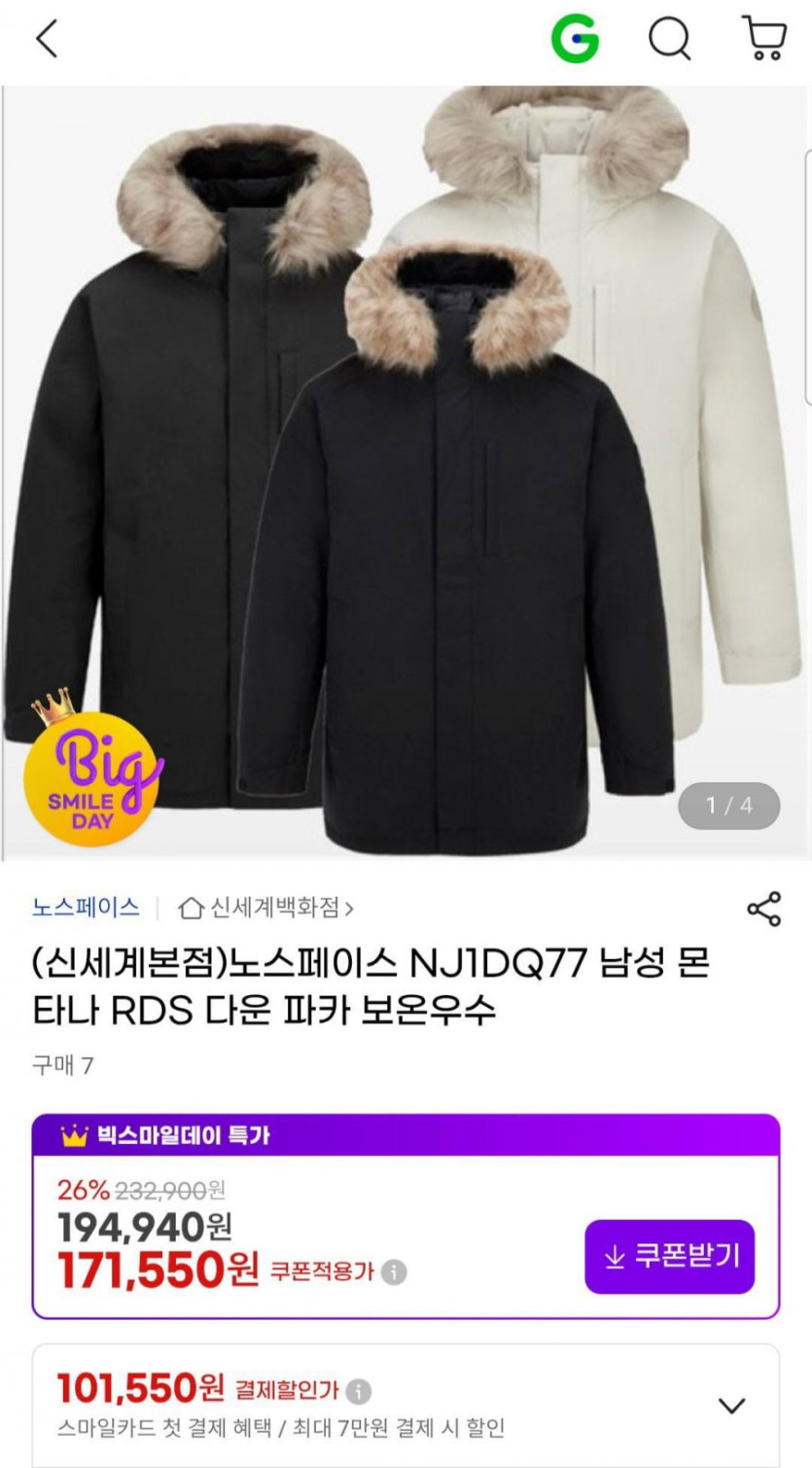Open the search icon
The image size is (812, 1468).
click(x=669, y=41)
